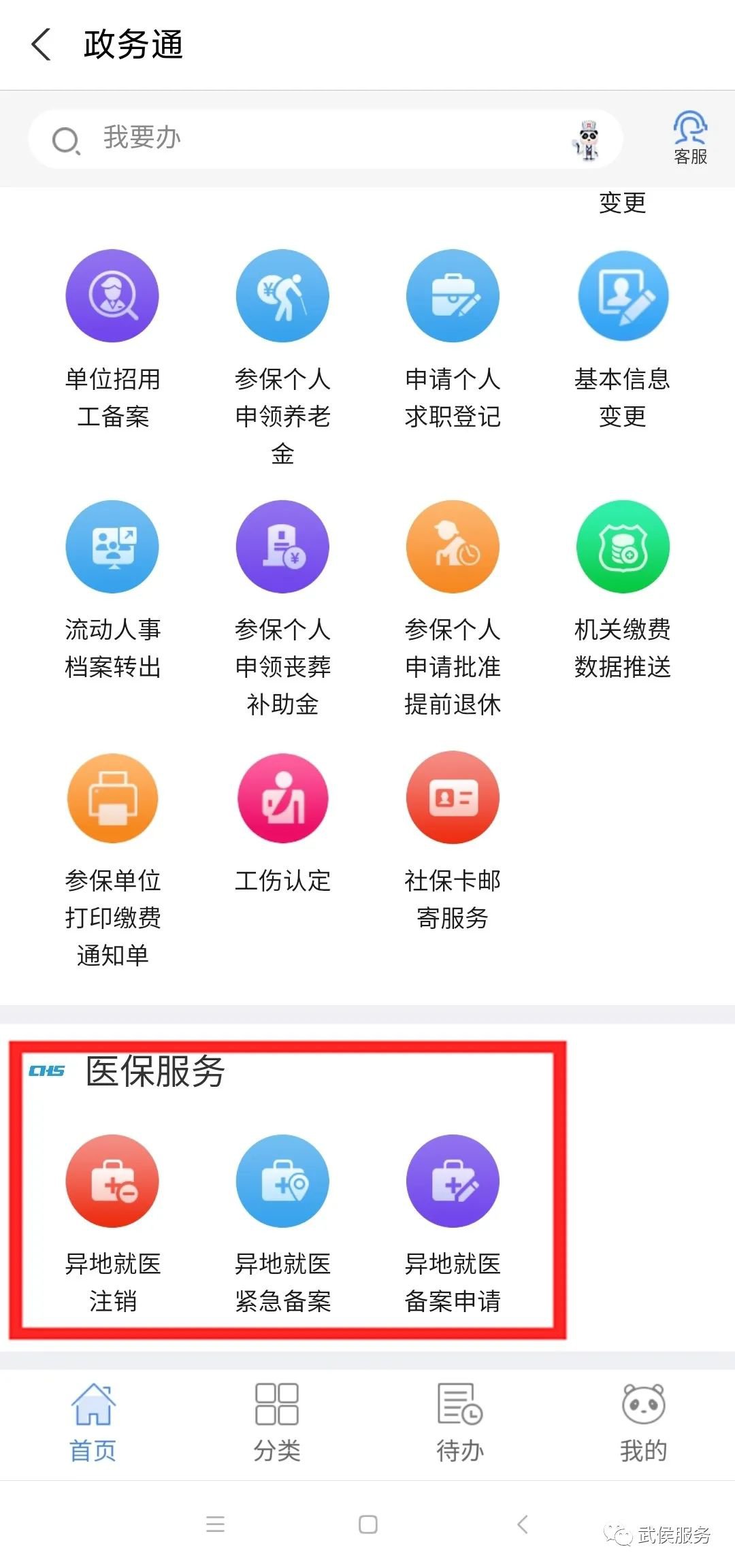Open 单位招用工备案 service
The image size is (735, 1568).
[x=112, y=296]
